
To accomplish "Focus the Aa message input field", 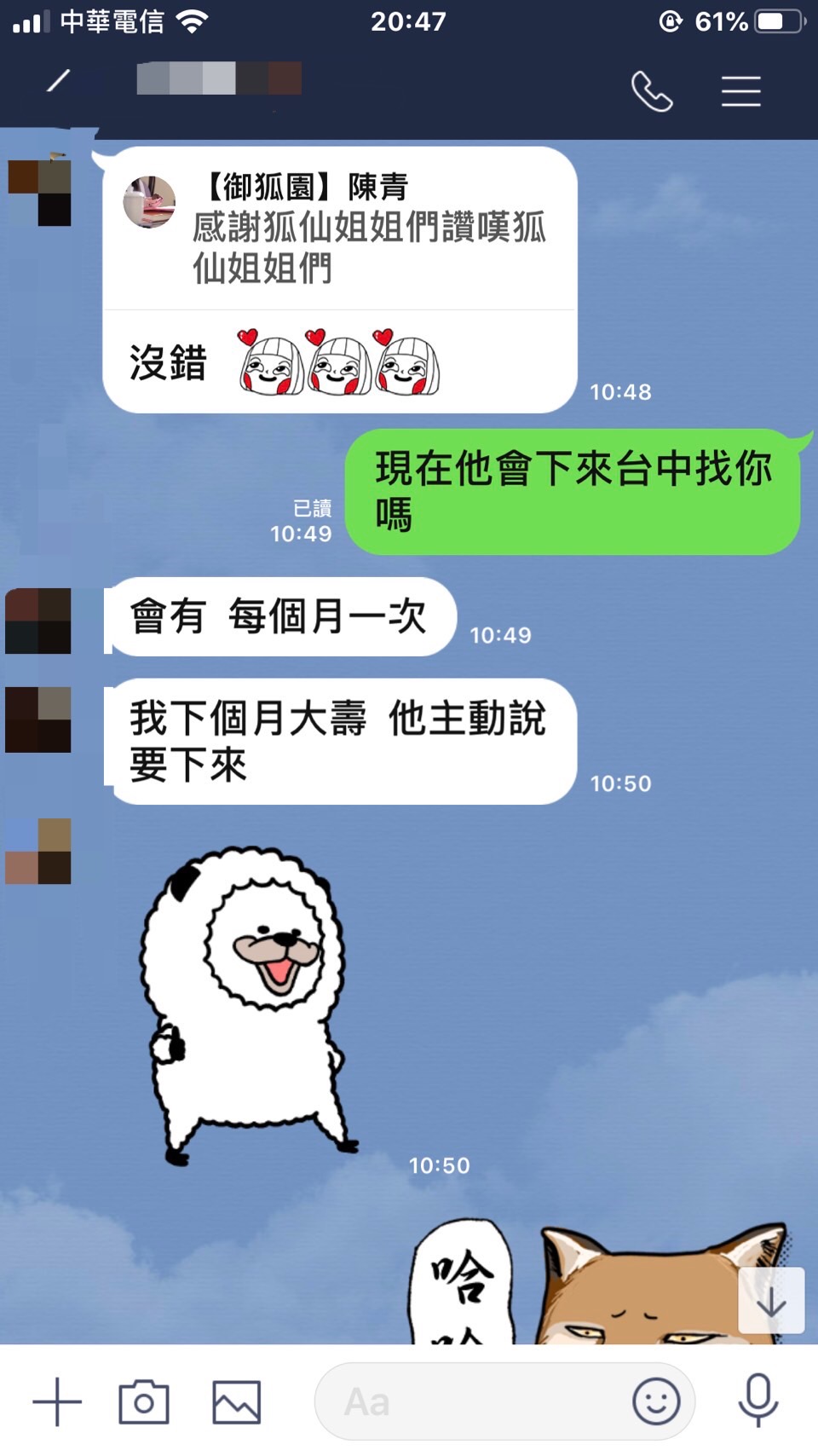I will tap(469, 1401).
